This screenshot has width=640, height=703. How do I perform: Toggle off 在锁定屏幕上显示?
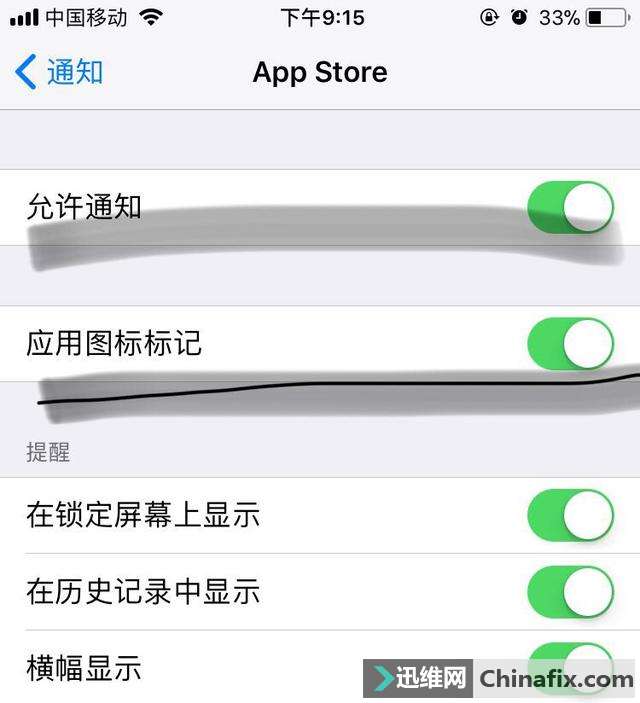(x=570, y=515)
